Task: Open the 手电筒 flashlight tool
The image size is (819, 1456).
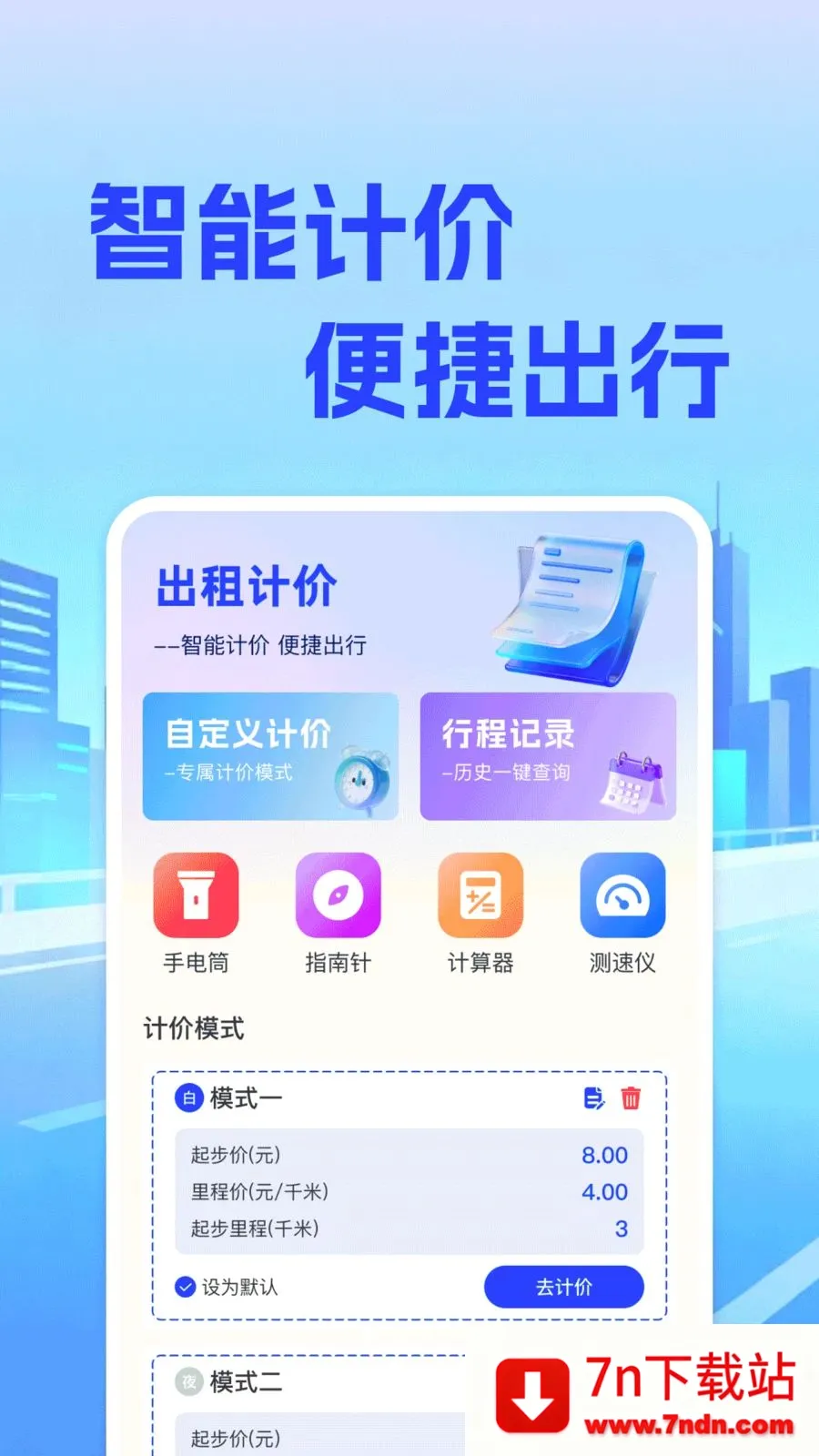Action: click(x=196, y=896)
